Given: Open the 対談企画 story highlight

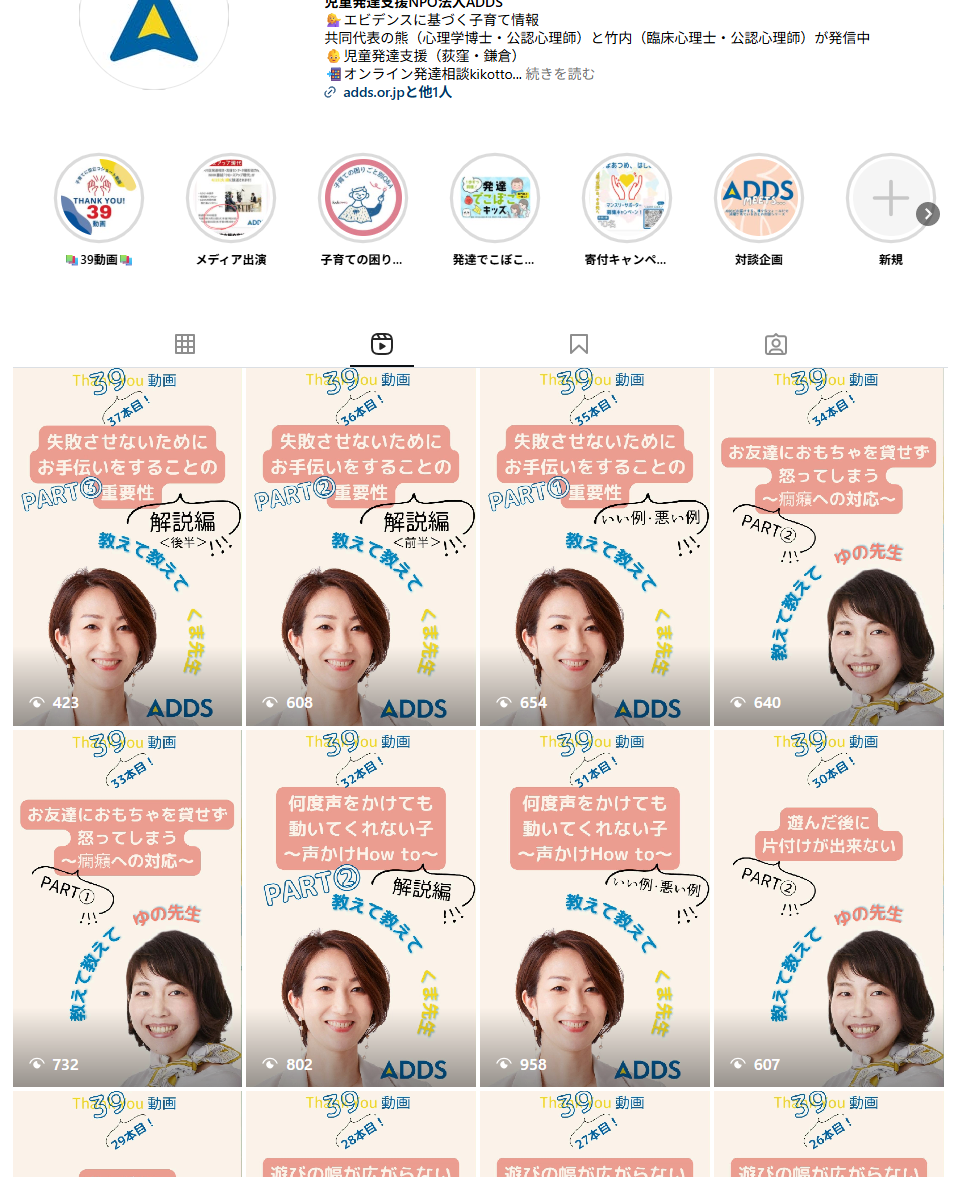Looking at the screenshot, I should coord(759,198).
